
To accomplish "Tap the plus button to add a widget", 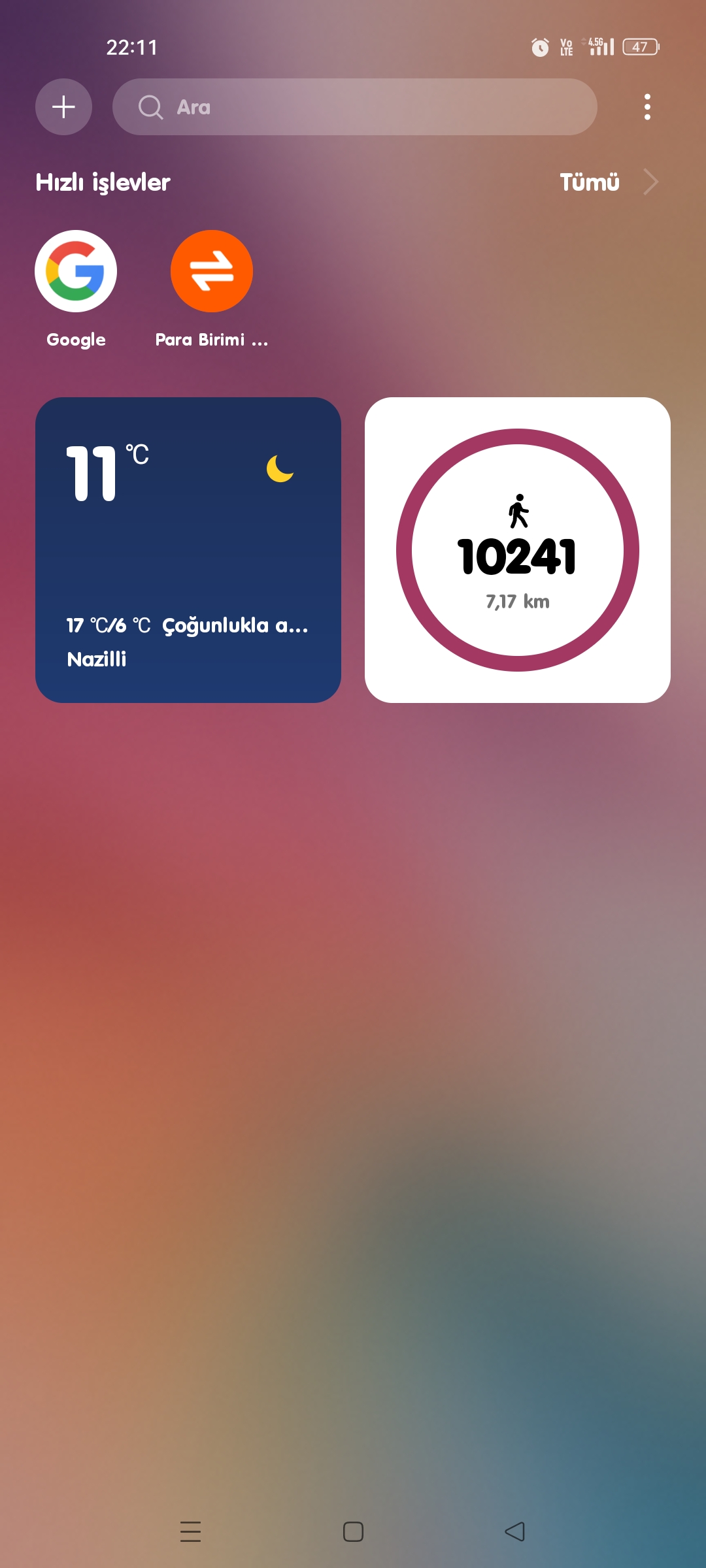I will tap(63, 107).
